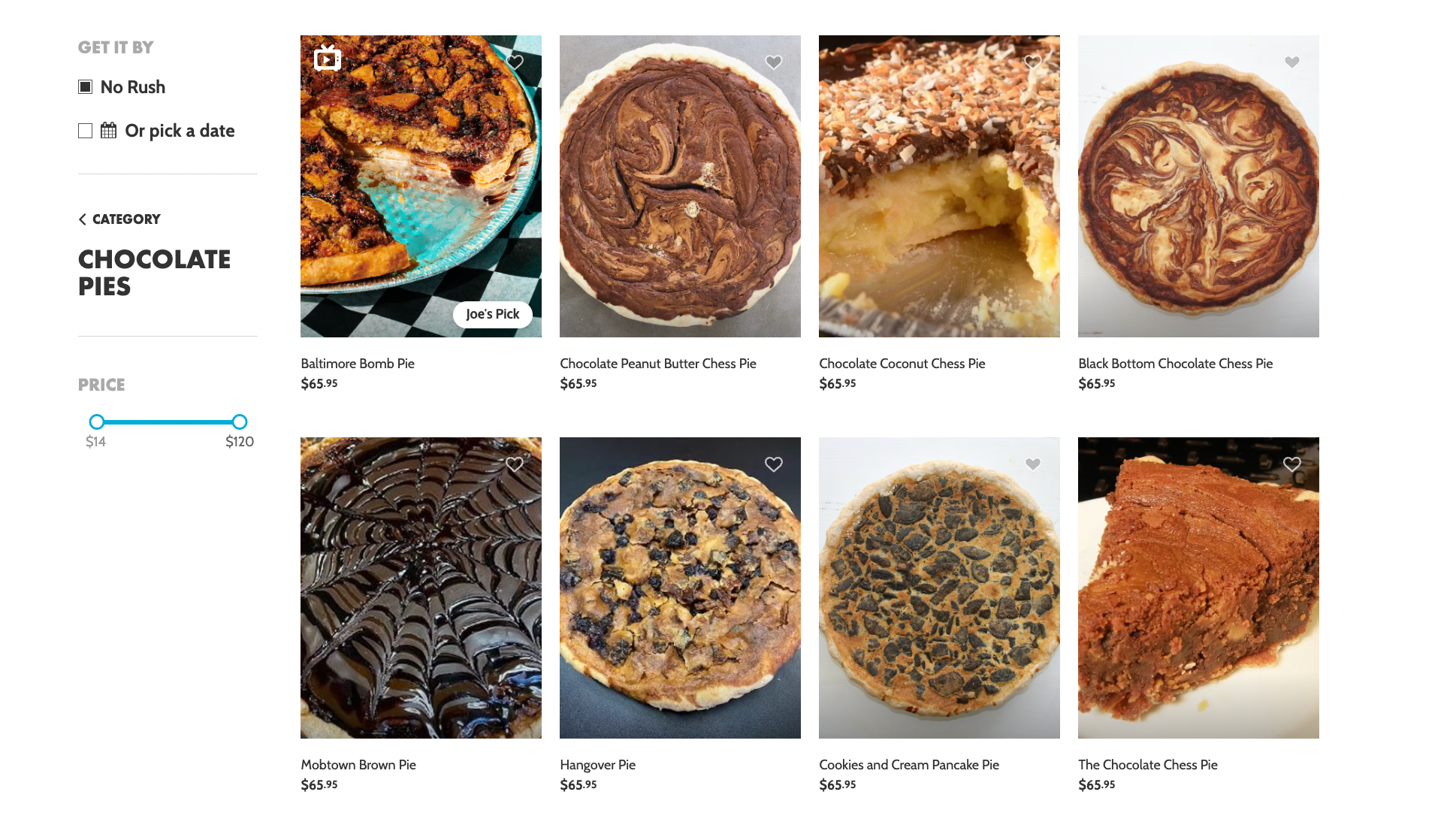Heart the Cookies and Cream Pancake Pie
1456x819 pixels.
tap(1033, 464)
